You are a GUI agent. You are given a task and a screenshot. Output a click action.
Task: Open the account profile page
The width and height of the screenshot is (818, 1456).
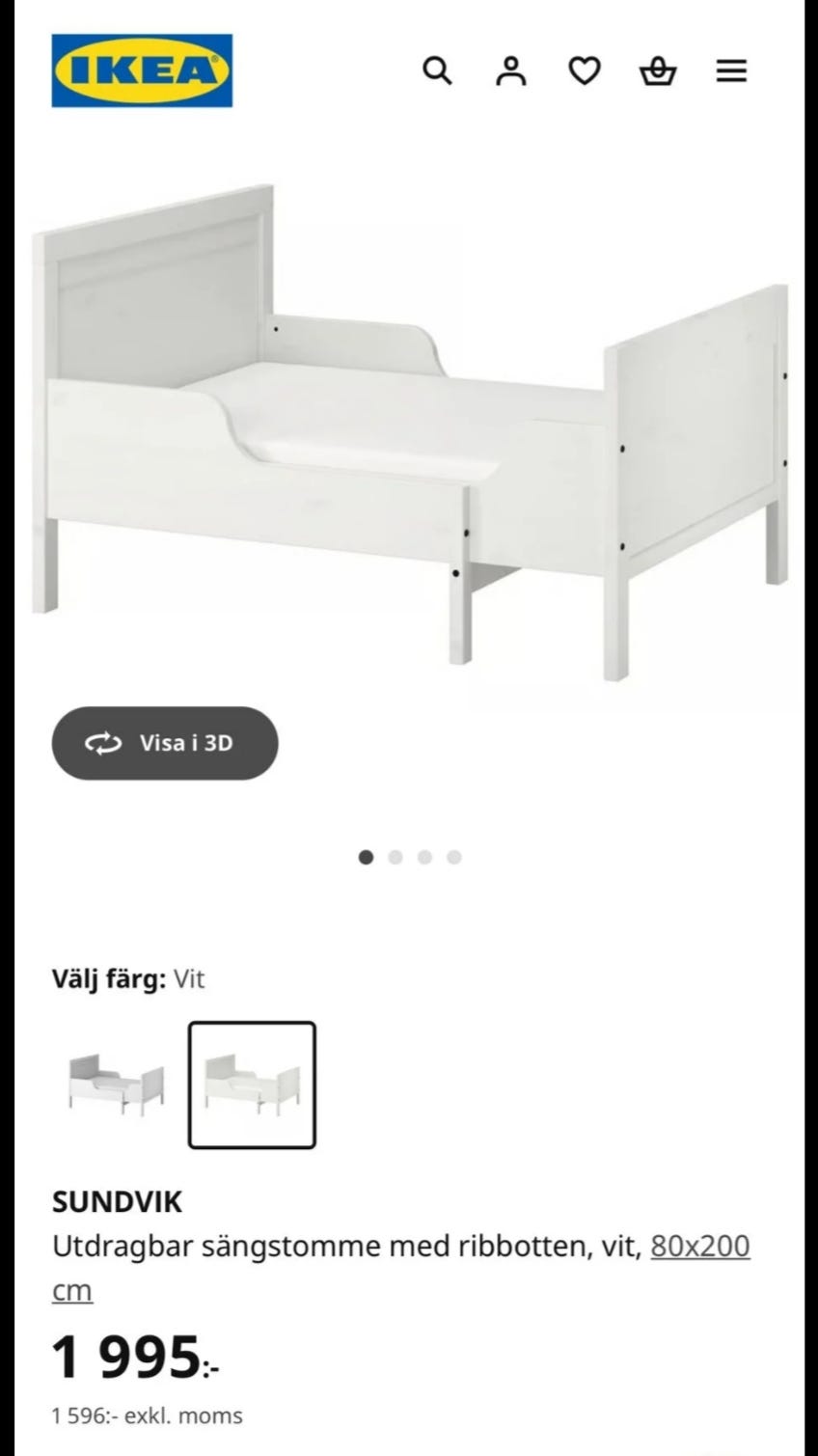point(511,70)
